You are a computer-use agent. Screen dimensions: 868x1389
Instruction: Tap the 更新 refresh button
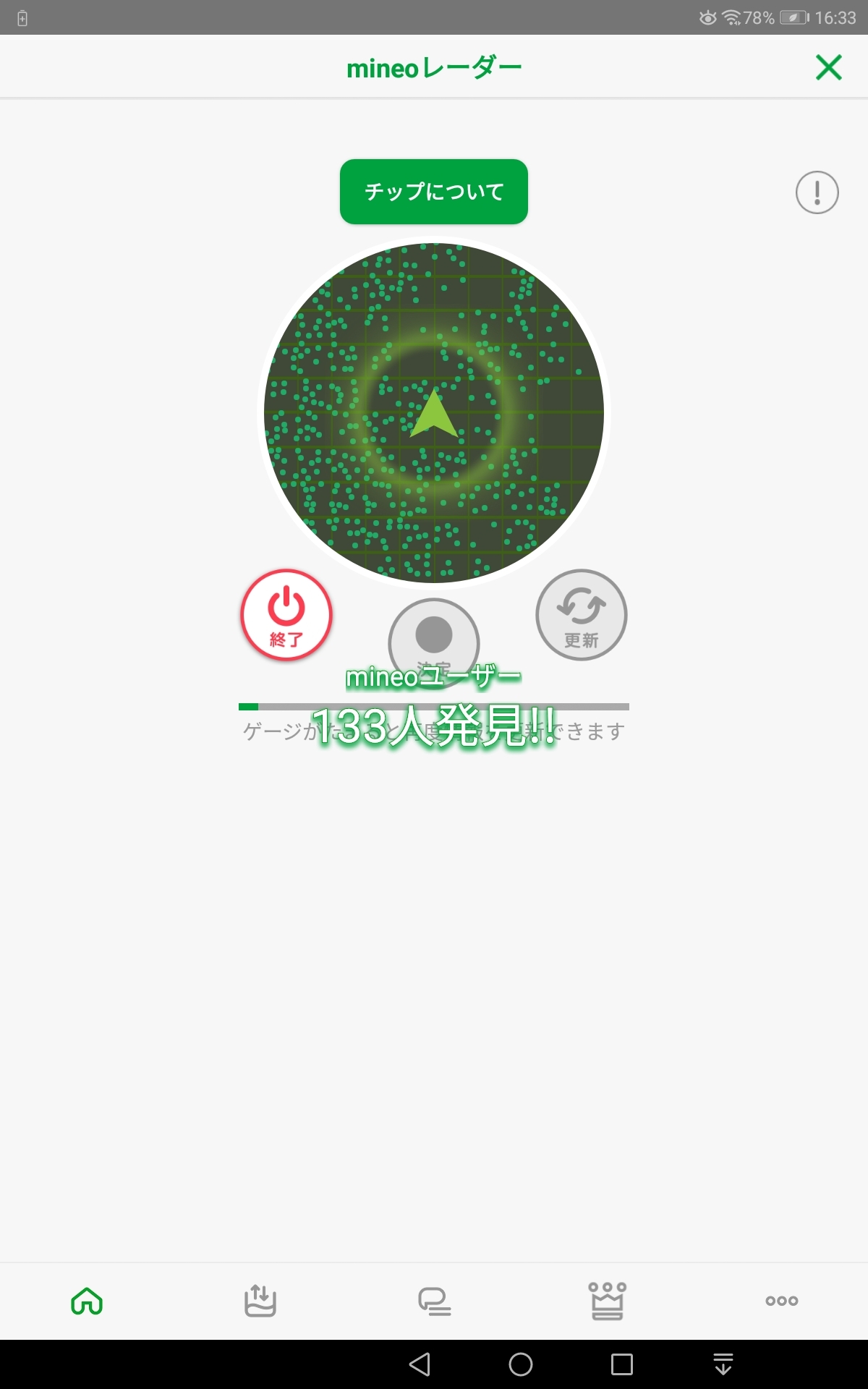click(582, 615)
